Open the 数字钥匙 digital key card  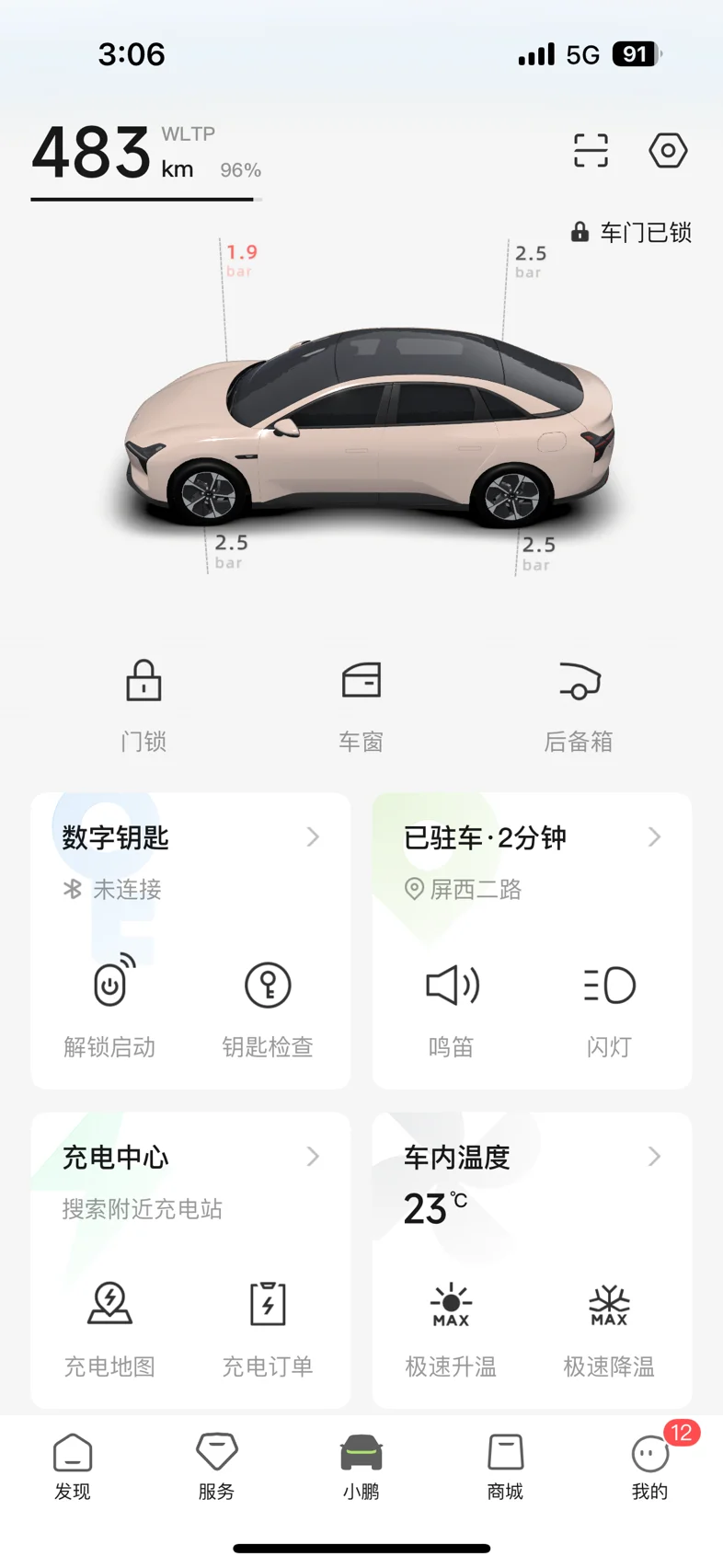[190, 837]
